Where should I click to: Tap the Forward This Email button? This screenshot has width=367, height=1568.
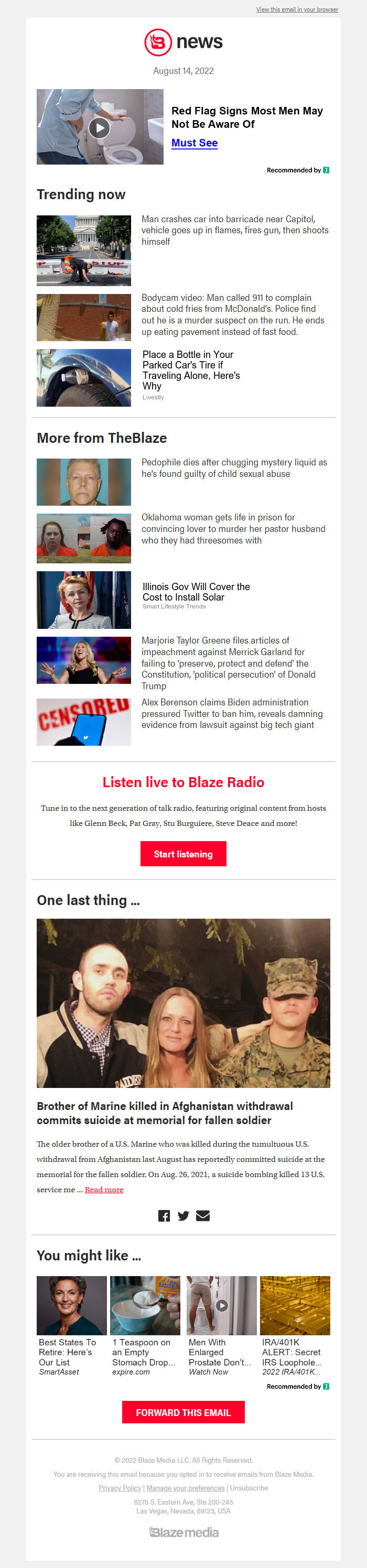(x=183, y=1412)
